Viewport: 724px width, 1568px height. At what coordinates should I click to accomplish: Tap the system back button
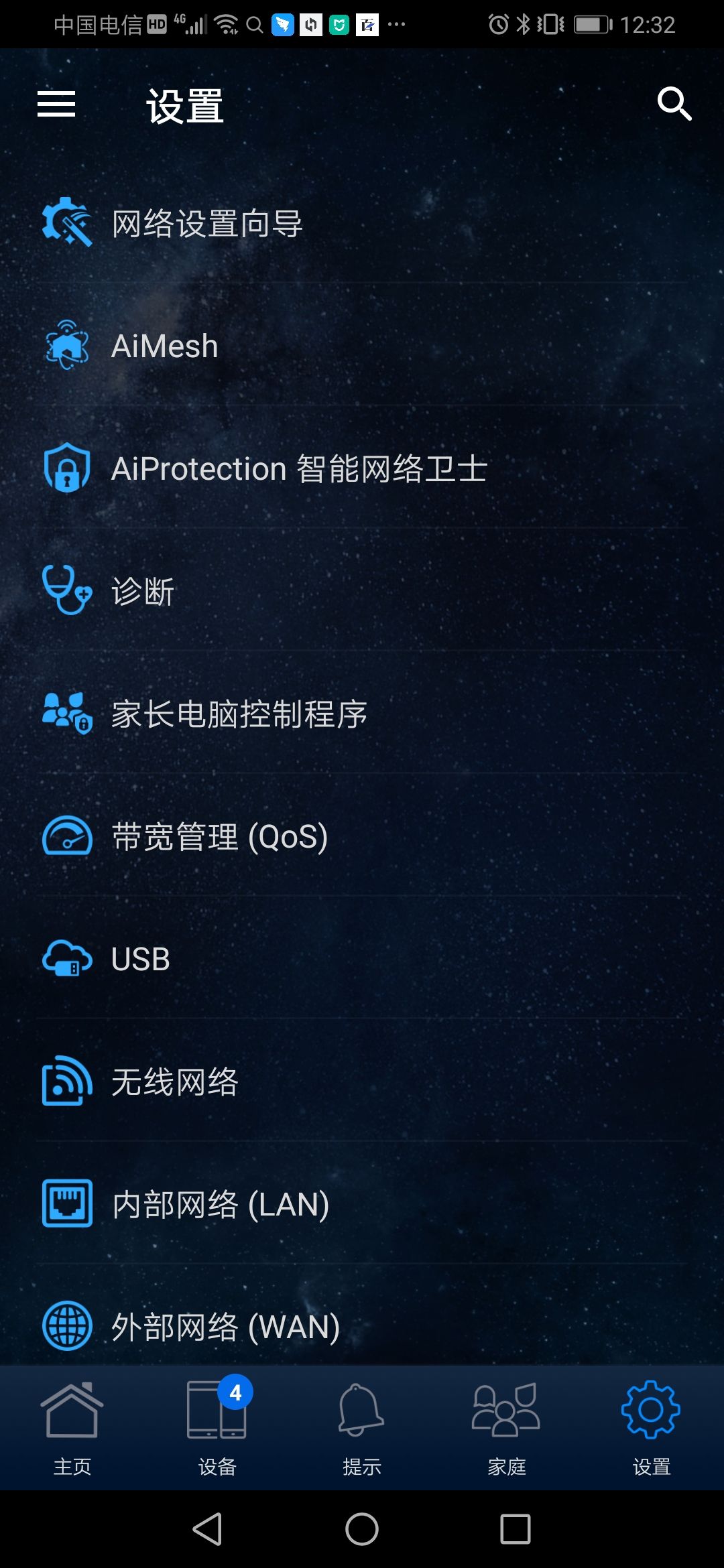coord(208,1529)
